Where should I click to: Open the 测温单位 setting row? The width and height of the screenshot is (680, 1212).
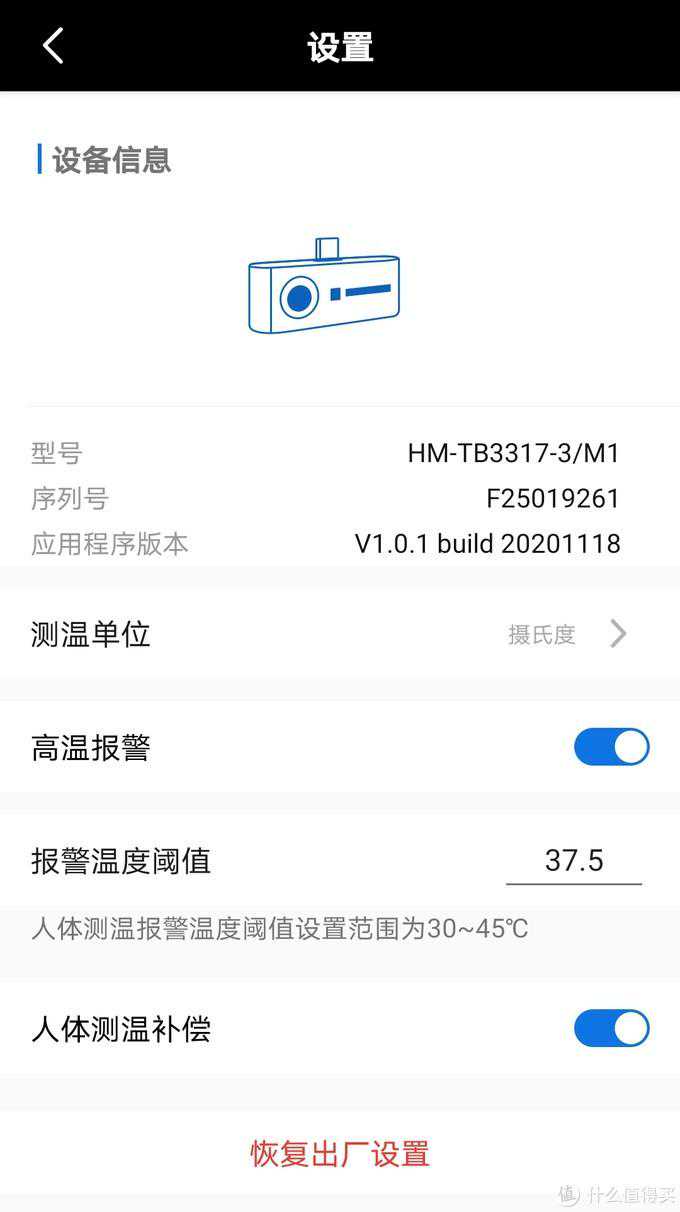point(340,634)
